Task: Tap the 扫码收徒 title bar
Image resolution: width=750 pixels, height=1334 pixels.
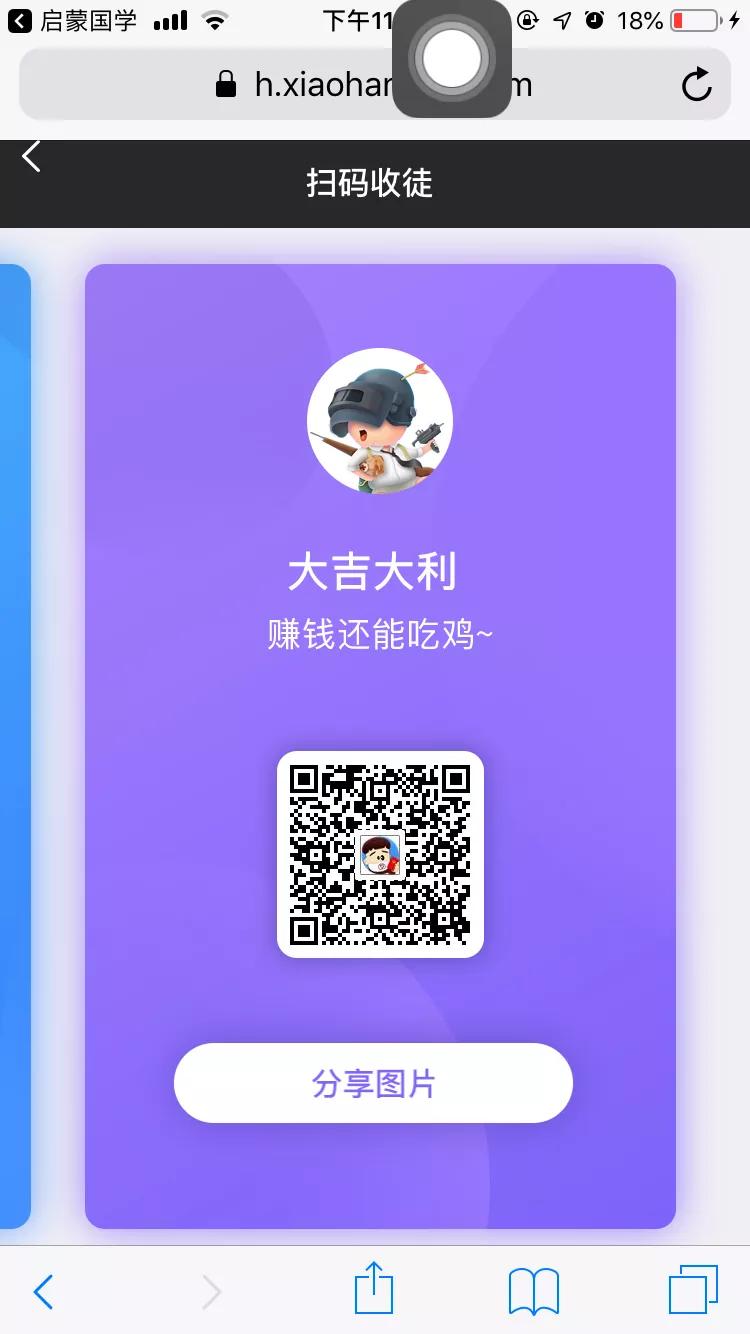Action: click(370, 184)
